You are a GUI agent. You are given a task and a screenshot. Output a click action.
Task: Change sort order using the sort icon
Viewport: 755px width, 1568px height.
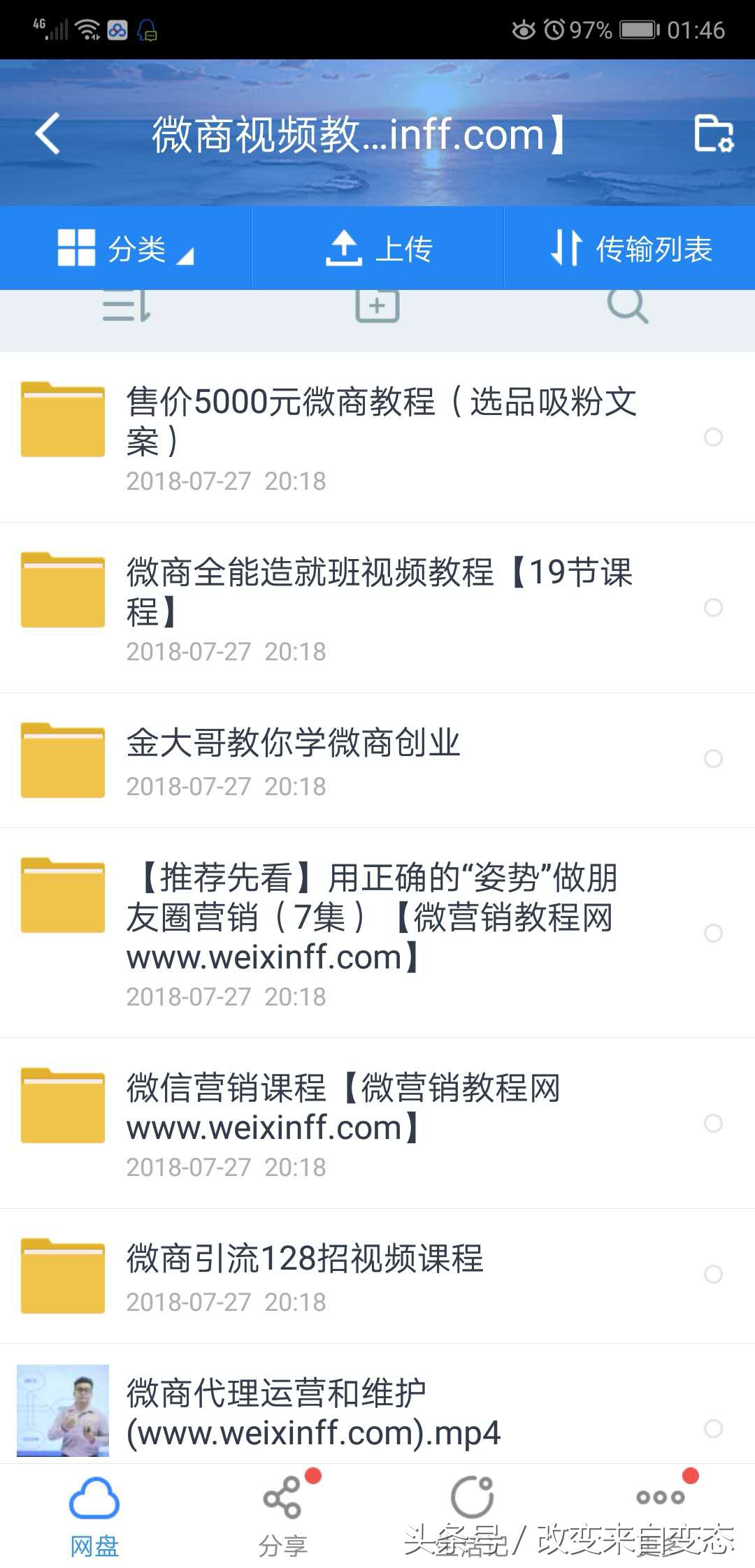point(126,307)
